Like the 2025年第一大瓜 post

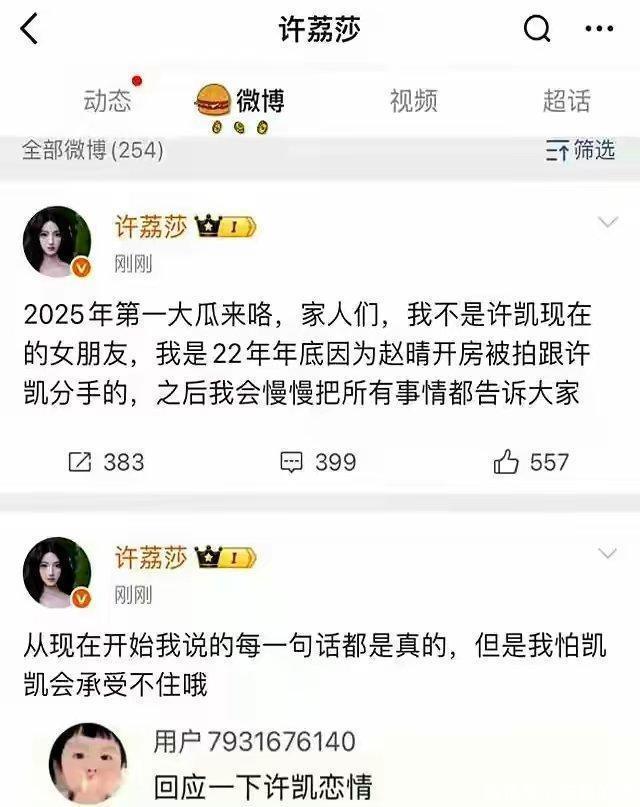click(x=531, y=461)
